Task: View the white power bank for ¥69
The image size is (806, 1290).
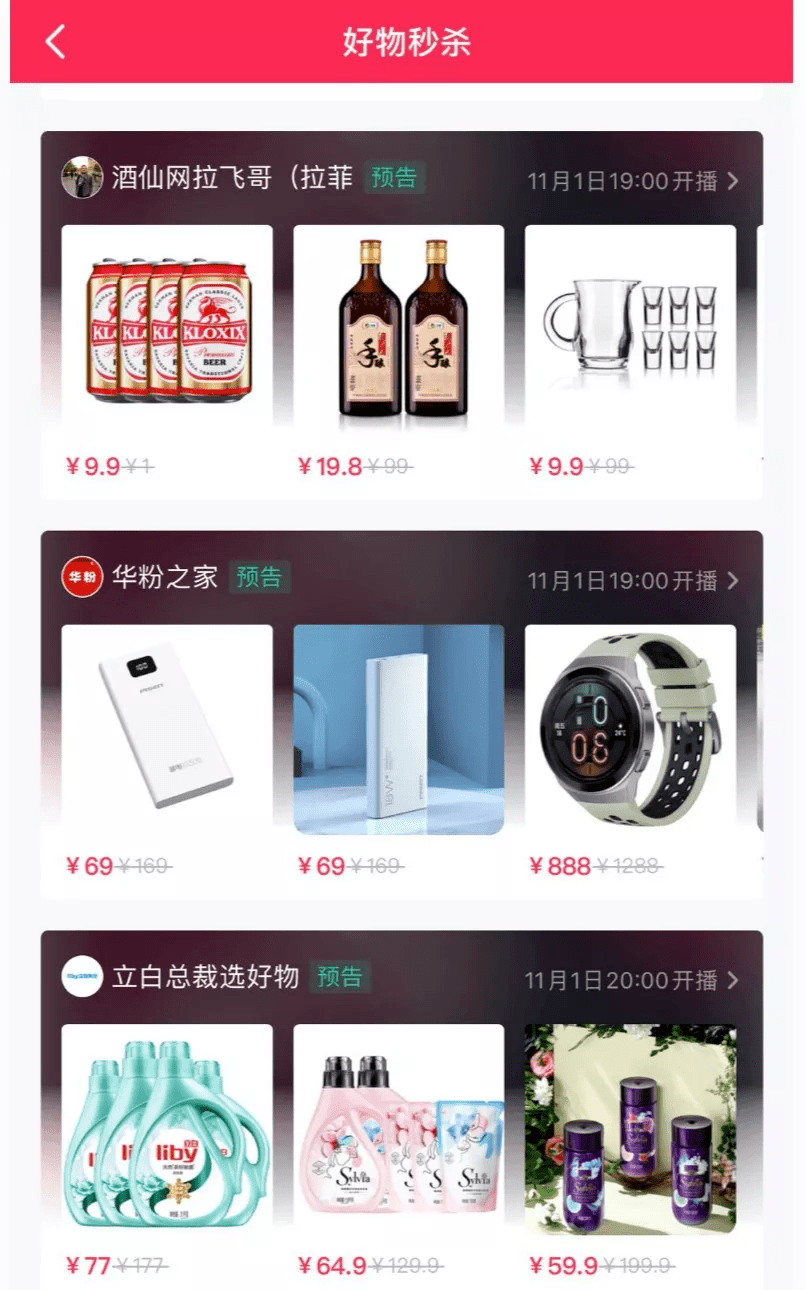Action: tap(167, 730)
